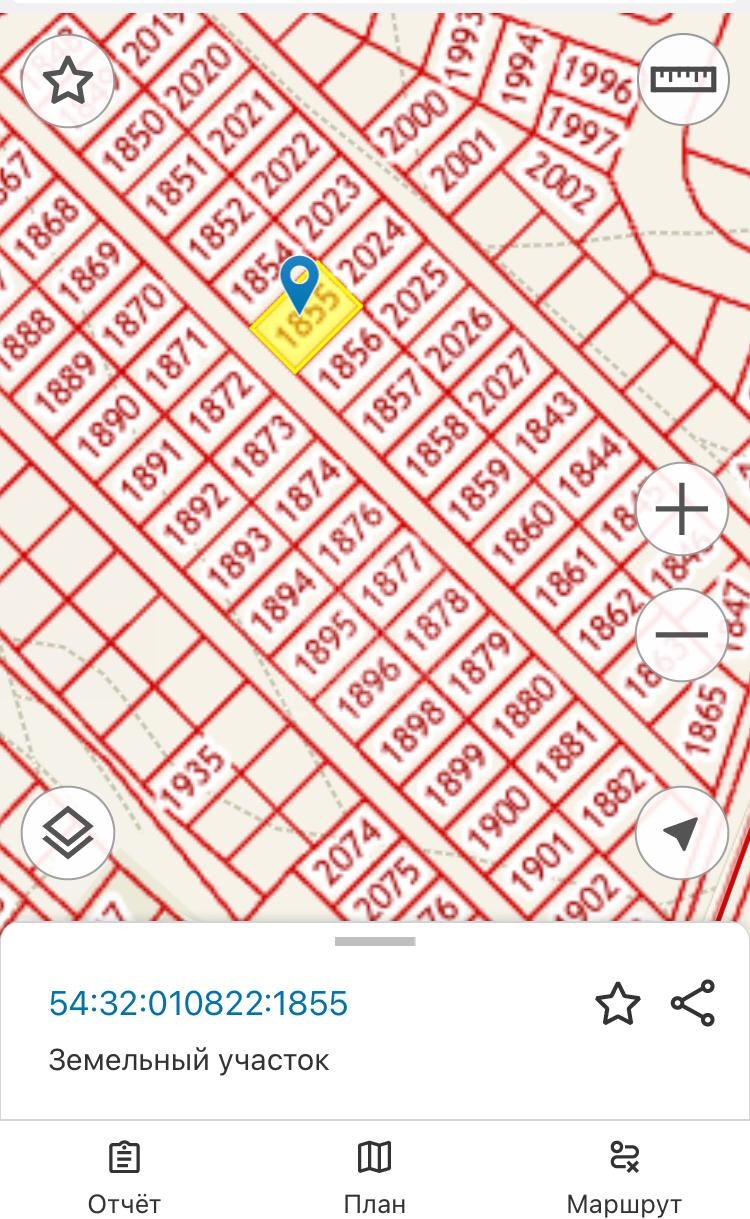
Task: Open the Отчёт section
Action: [x=124, y=1177]
